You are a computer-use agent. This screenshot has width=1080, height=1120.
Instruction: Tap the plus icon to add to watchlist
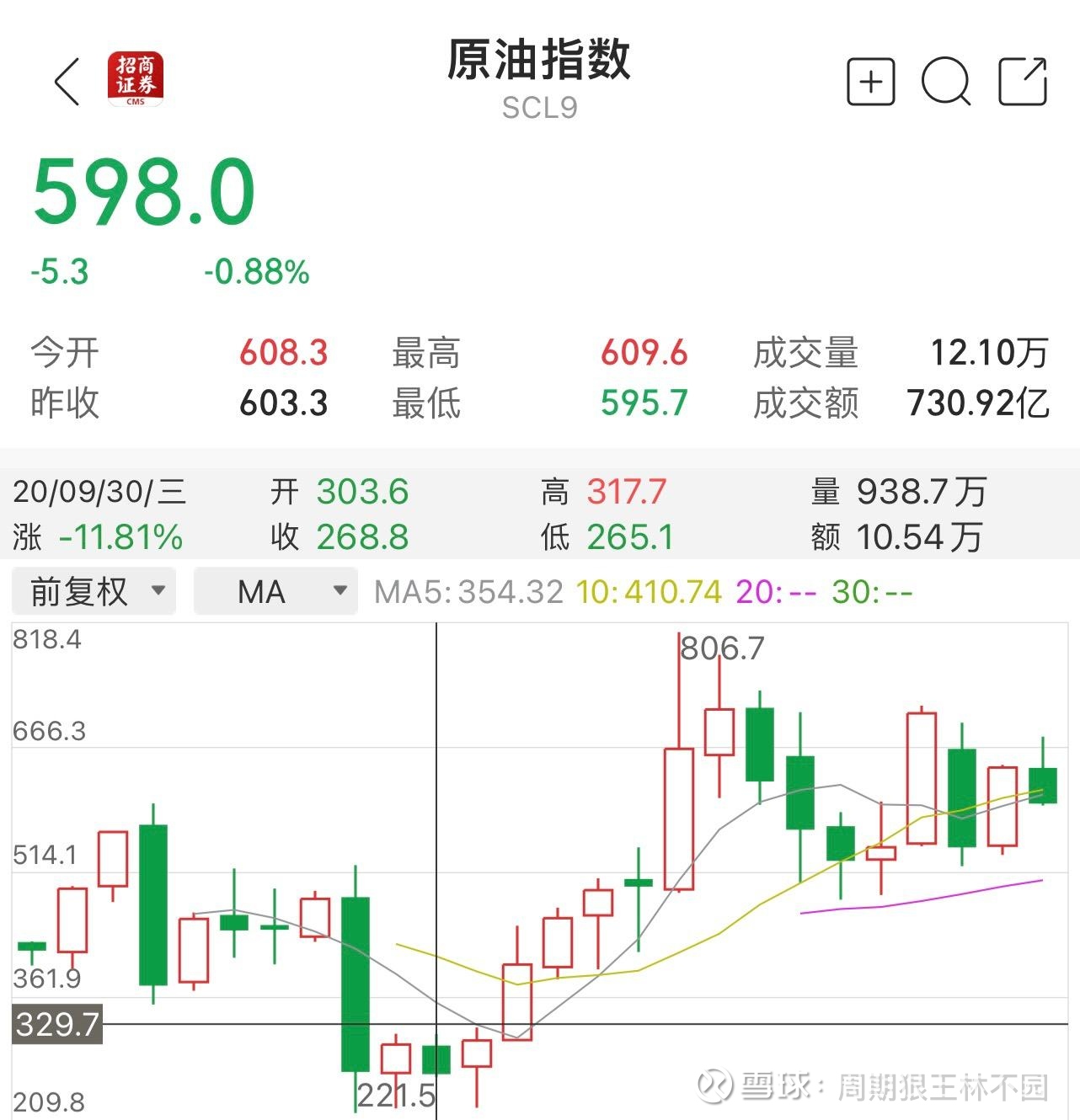pos(870,80)
